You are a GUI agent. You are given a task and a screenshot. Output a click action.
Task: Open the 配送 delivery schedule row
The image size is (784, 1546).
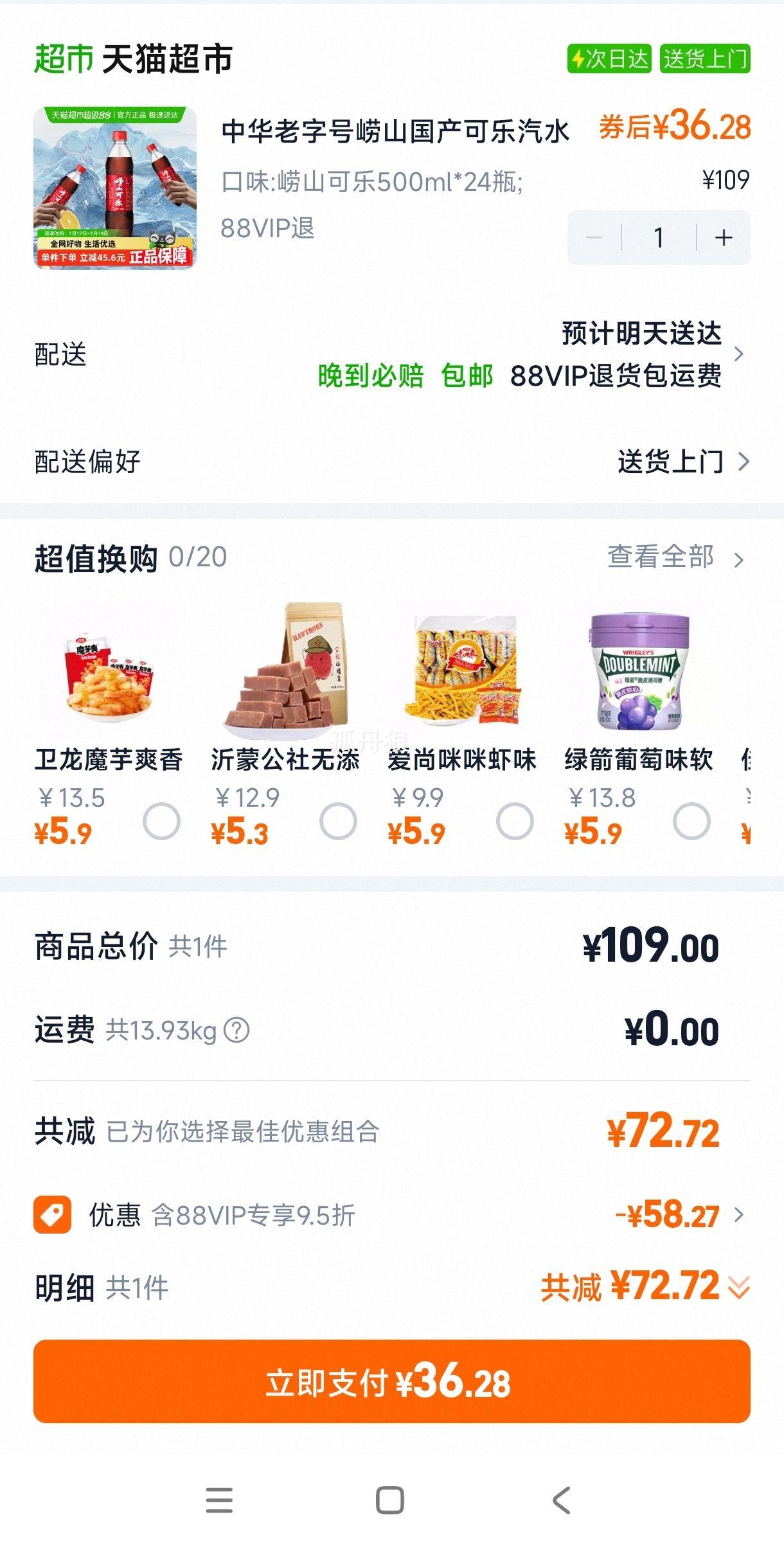pyautogui.click(x=744, y=356)
